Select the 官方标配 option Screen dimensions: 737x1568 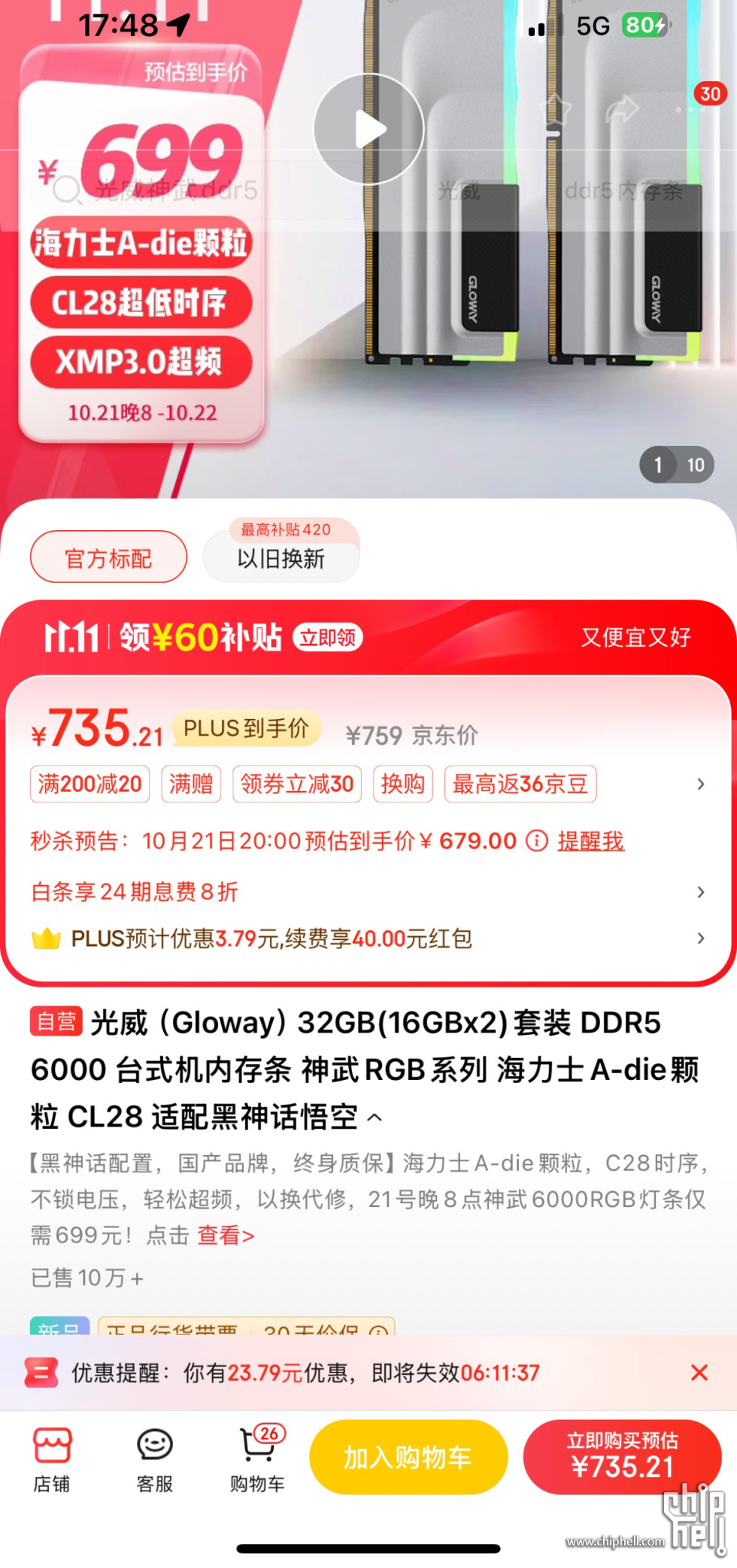109,557
